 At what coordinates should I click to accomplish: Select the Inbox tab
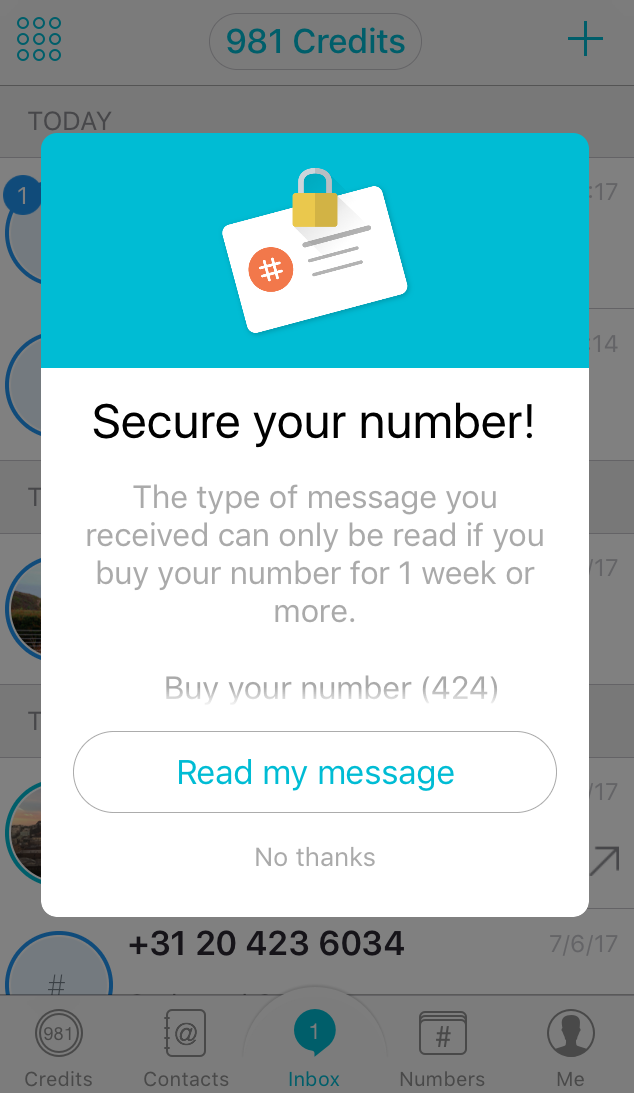314,1047
